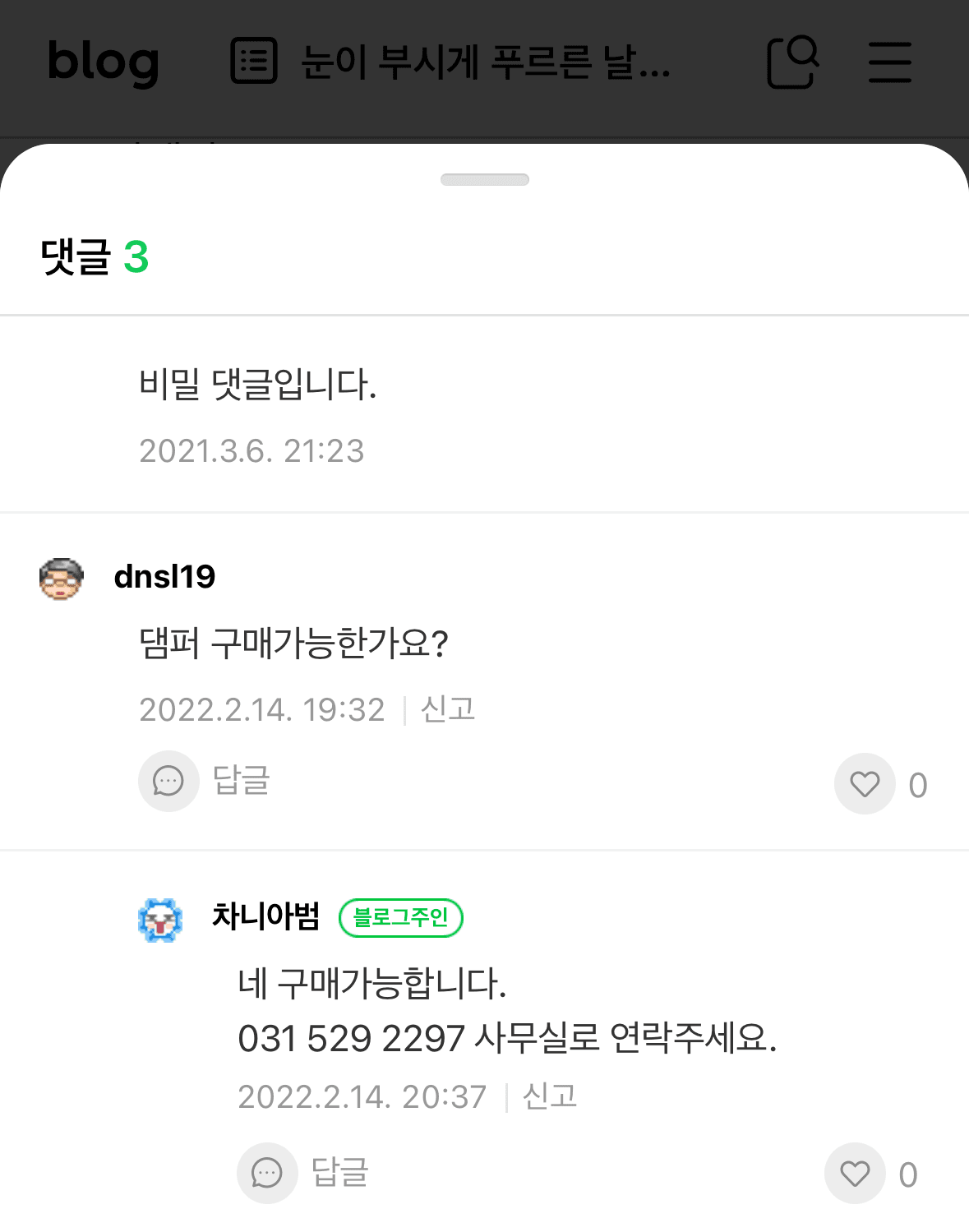The image size is (969, 1232).
Task: Expand replies under 차니아범's comment via 답글
Action: (339, 1174)
